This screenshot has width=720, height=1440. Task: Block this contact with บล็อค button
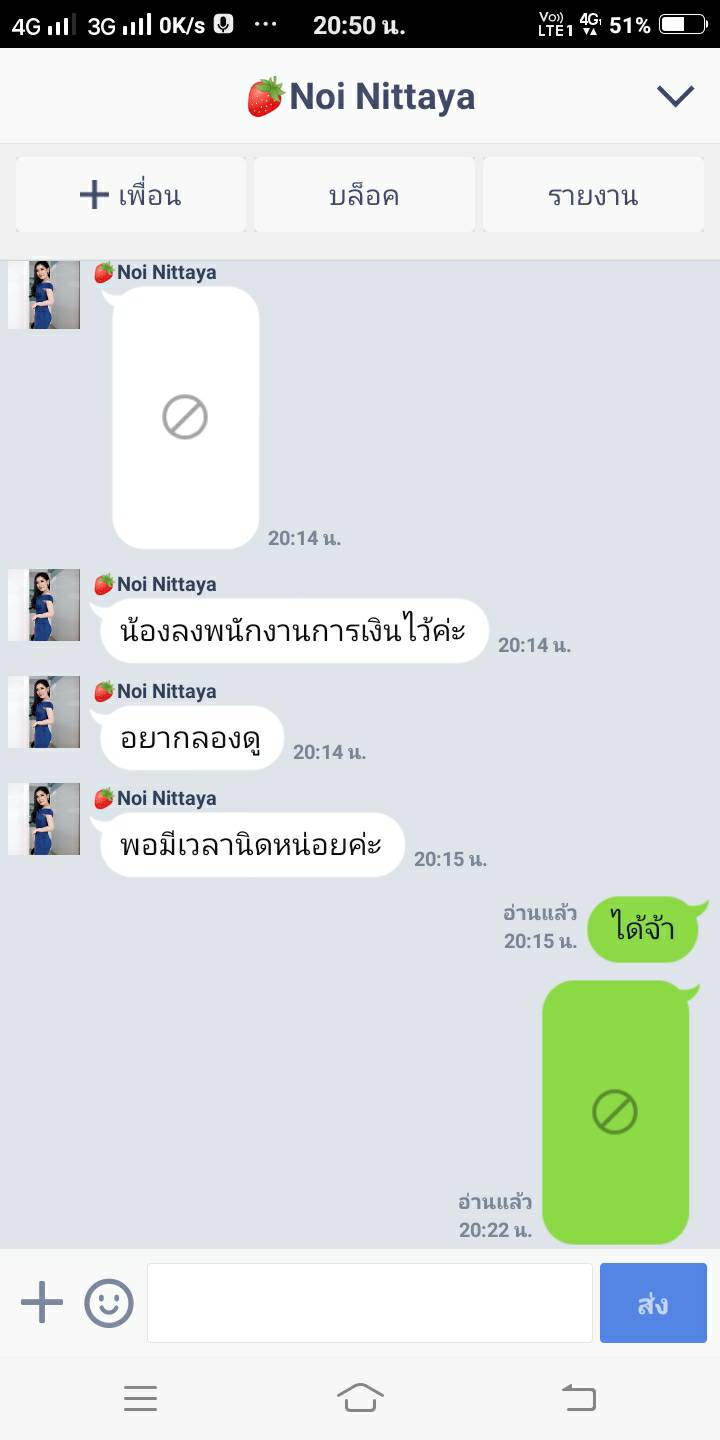(364, 195)
